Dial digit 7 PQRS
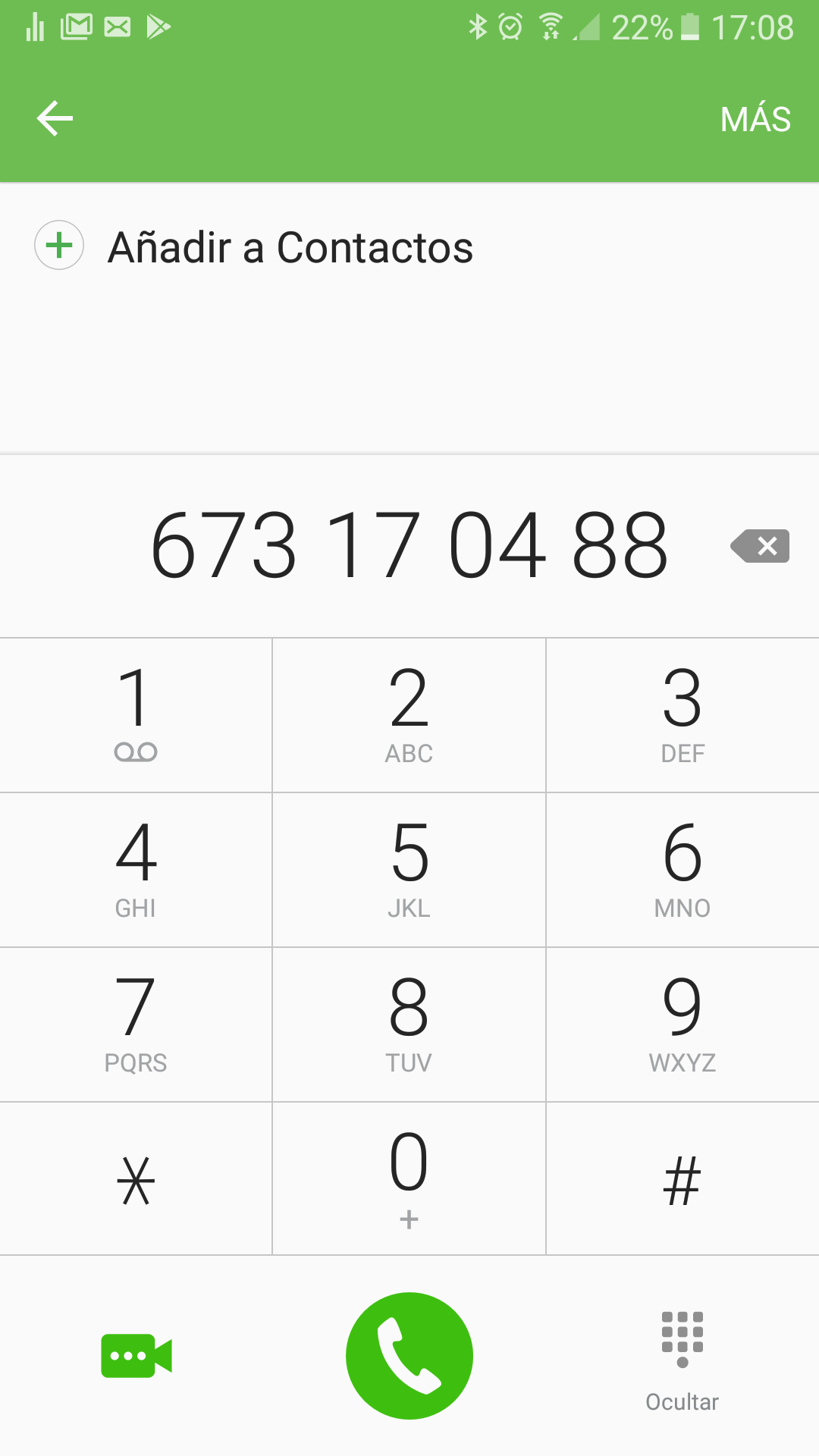Viewport: 819px width, 1456px height. pyautogui.click(x=136, y=1024)
